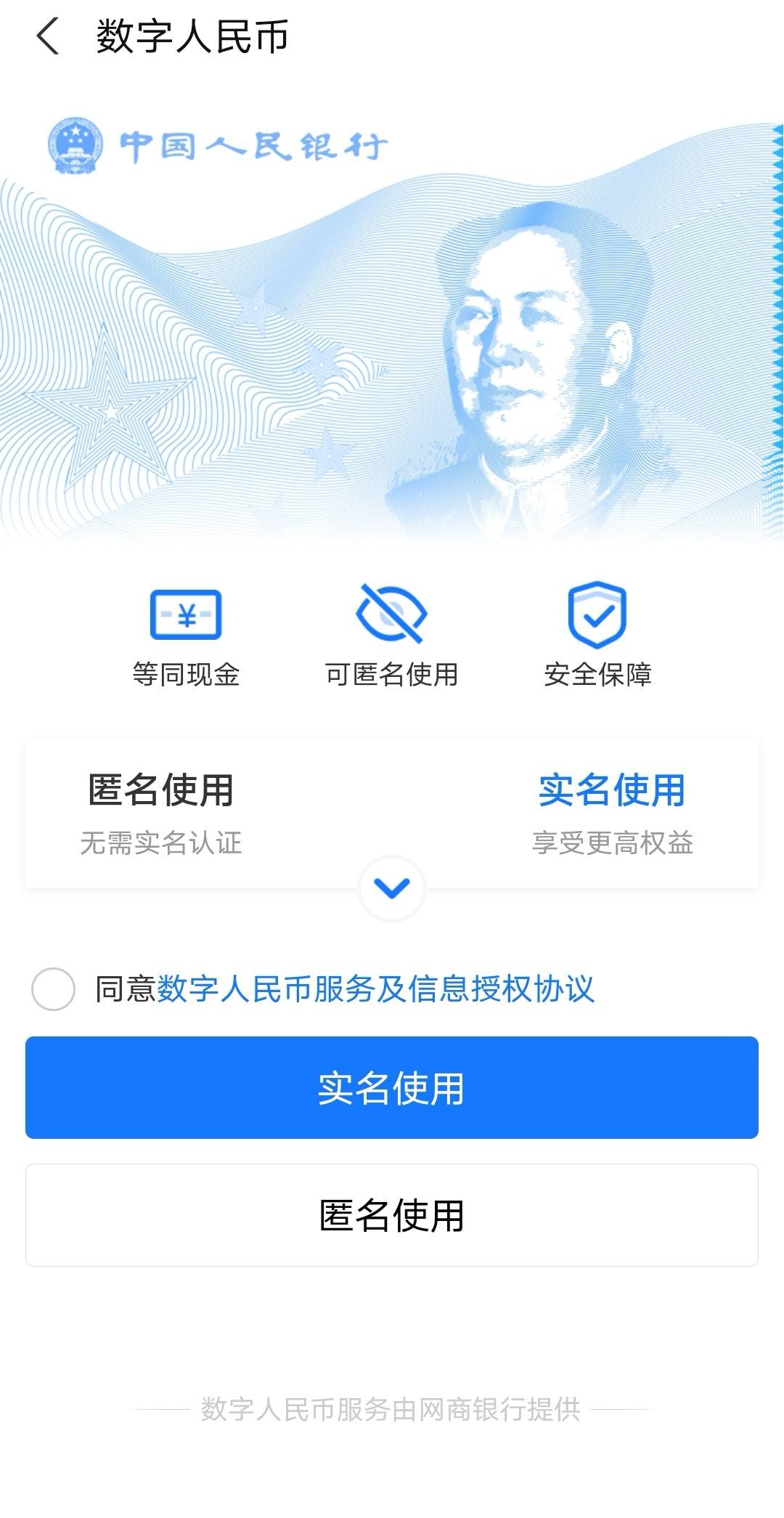Viewport: 784px width, 1518px height.
Task: Click the cash equivalent (等同现金) icon
Action: click(185, 614)
